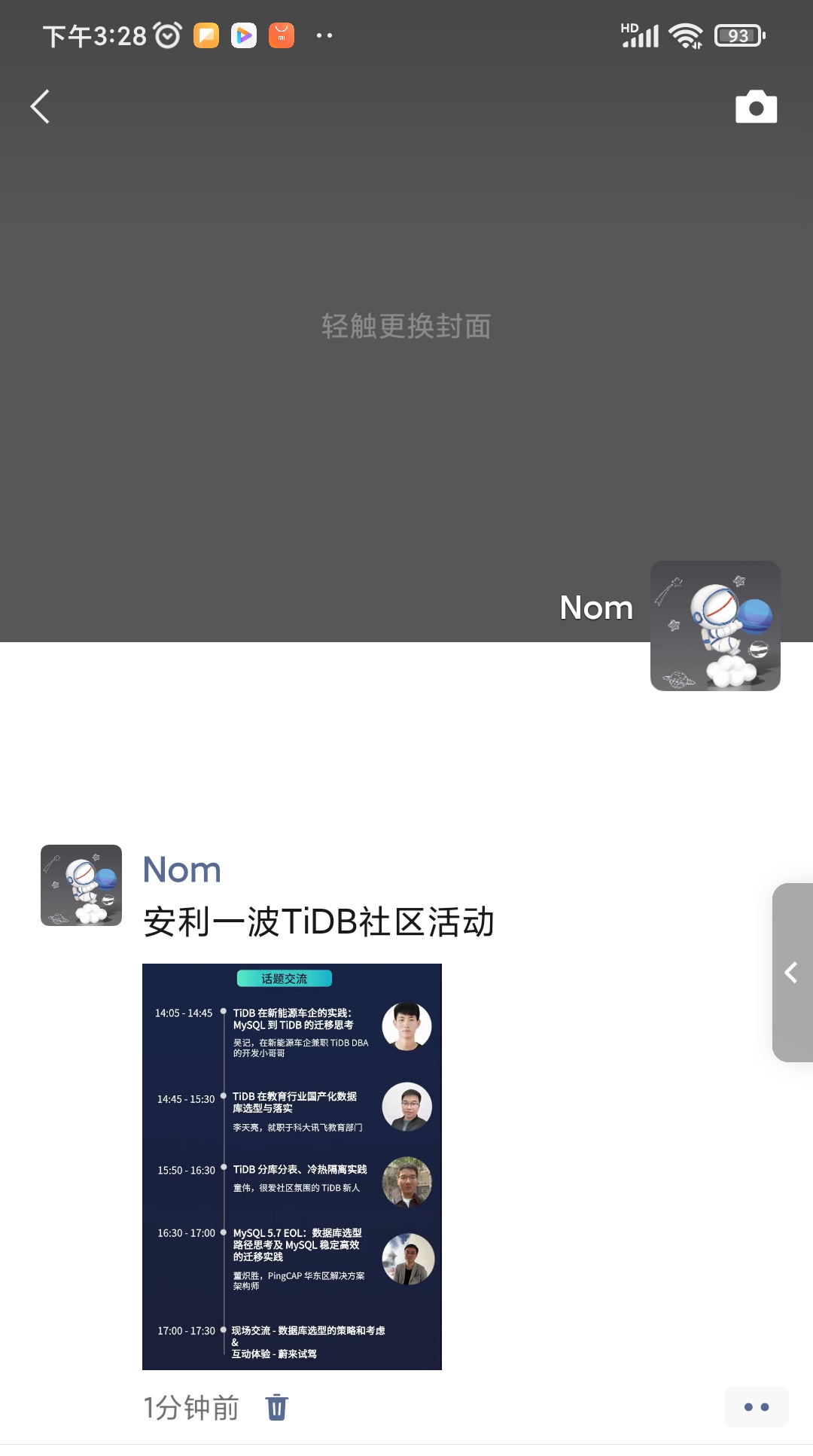The height and width of the screenshot is (1456, 813).
Task: View the TiDB event schedule image
Action: [292, 1166]
